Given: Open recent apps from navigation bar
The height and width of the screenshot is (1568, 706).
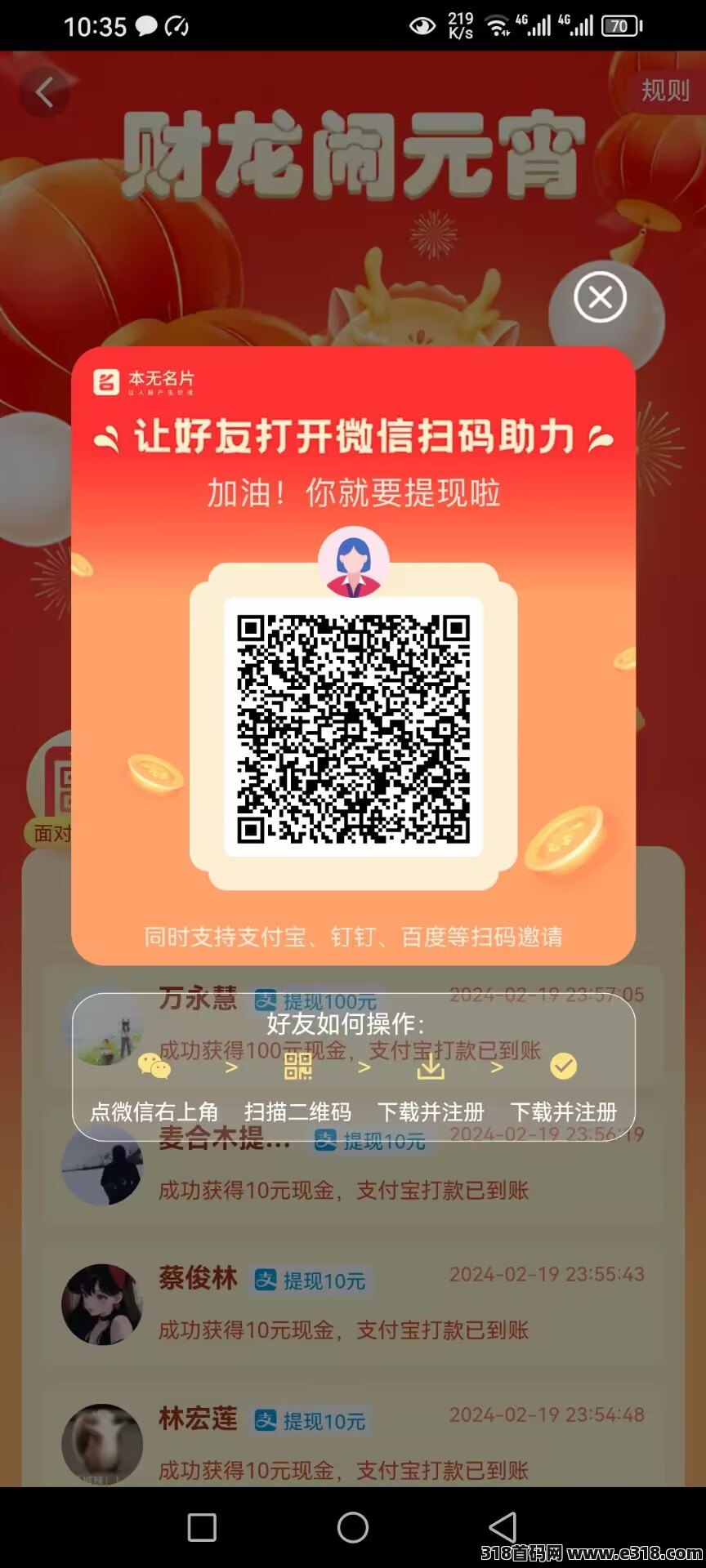Looking at the screenshot, I should (x=202, y=1526).
